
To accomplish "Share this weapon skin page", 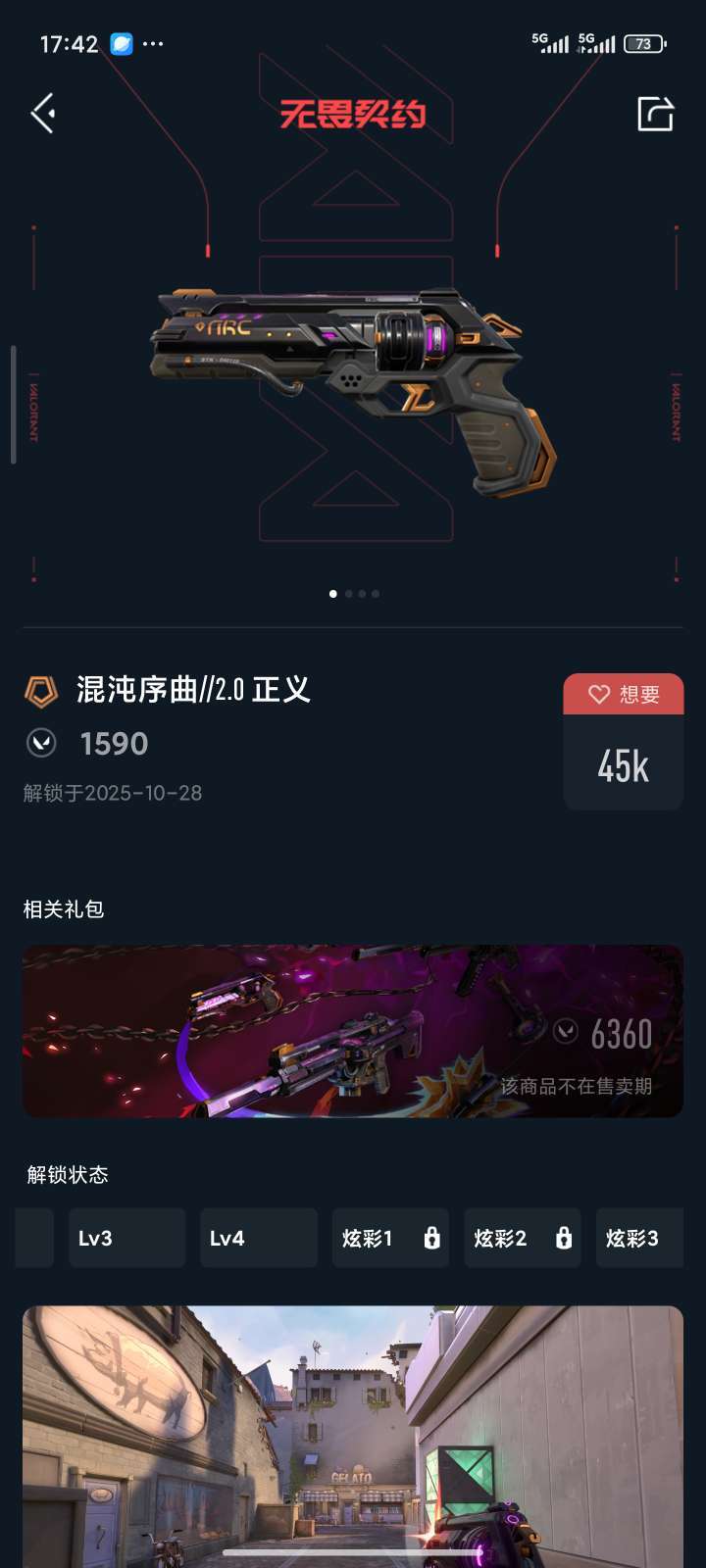I will pyautogui.click(x=655, y=114).
